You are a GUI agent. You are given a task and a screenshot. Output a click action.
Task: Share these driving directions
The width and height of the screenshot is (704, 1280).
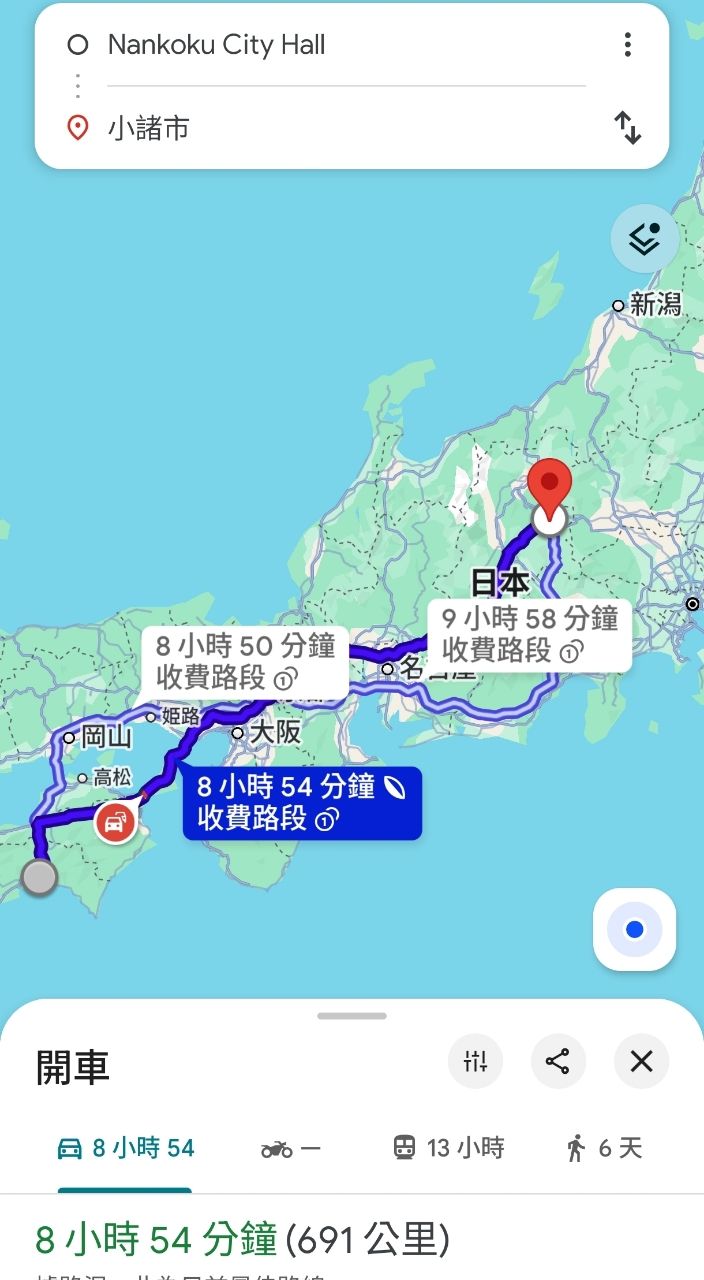558,1061
